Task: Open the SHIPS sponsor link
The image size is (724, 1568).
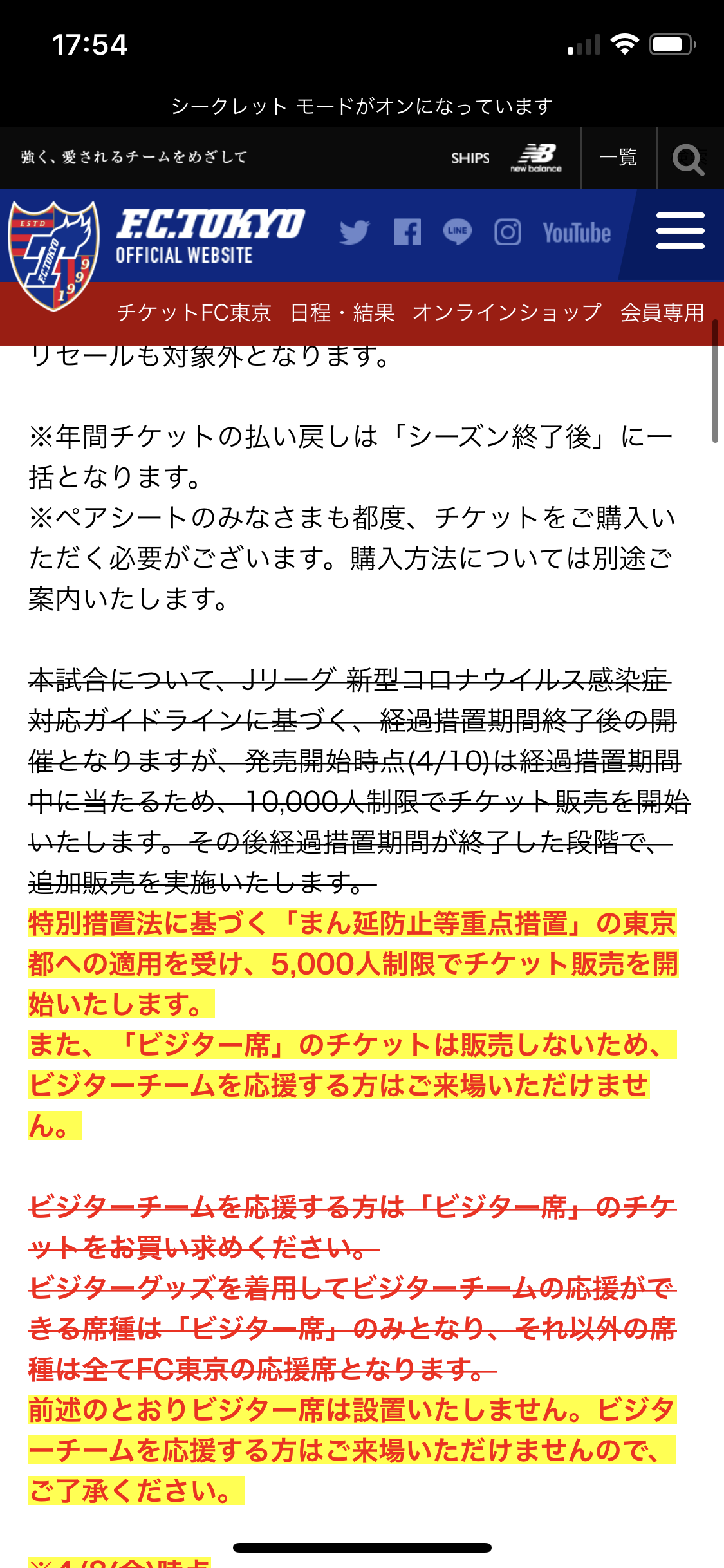Action: tap(470, 158)
